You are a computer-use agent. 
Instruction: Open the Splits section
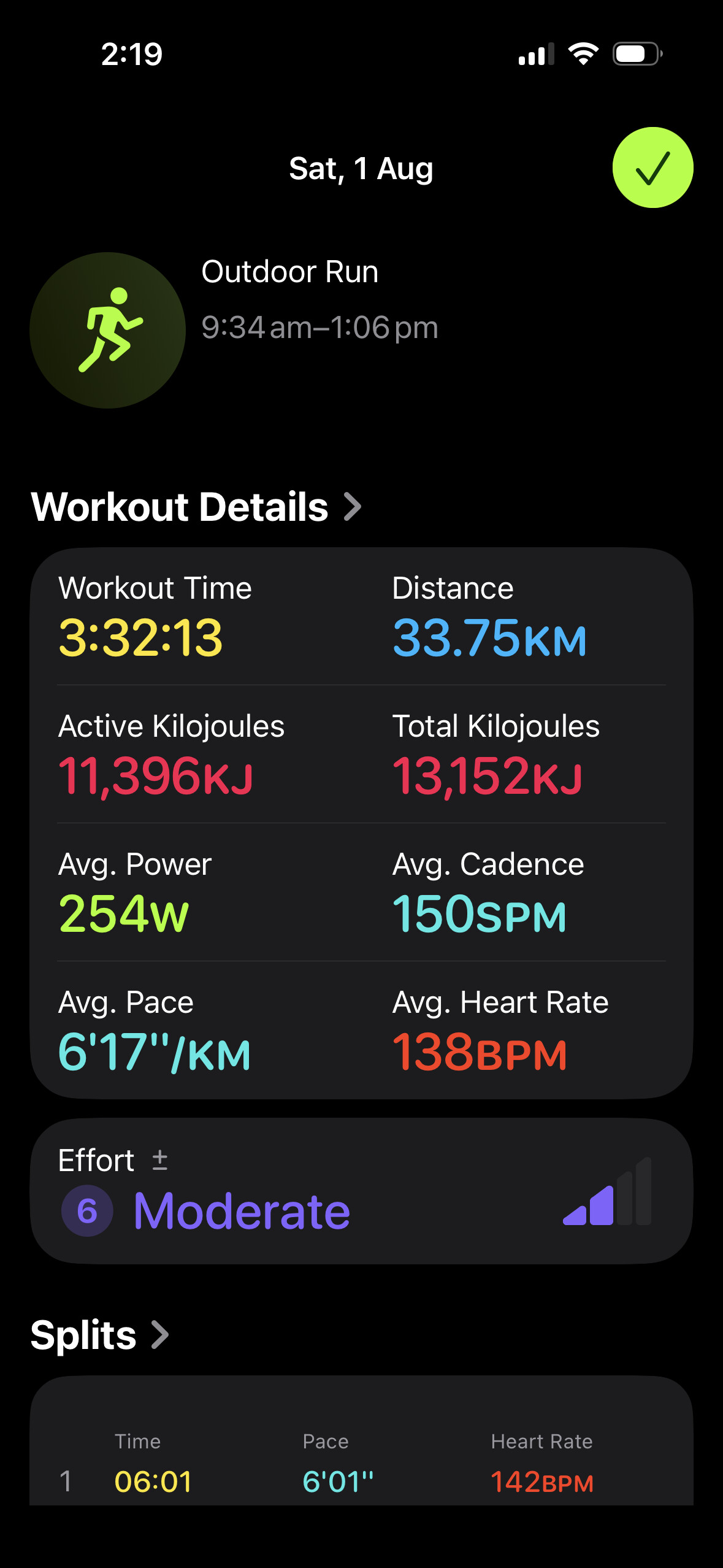[x=100, y=1335]
